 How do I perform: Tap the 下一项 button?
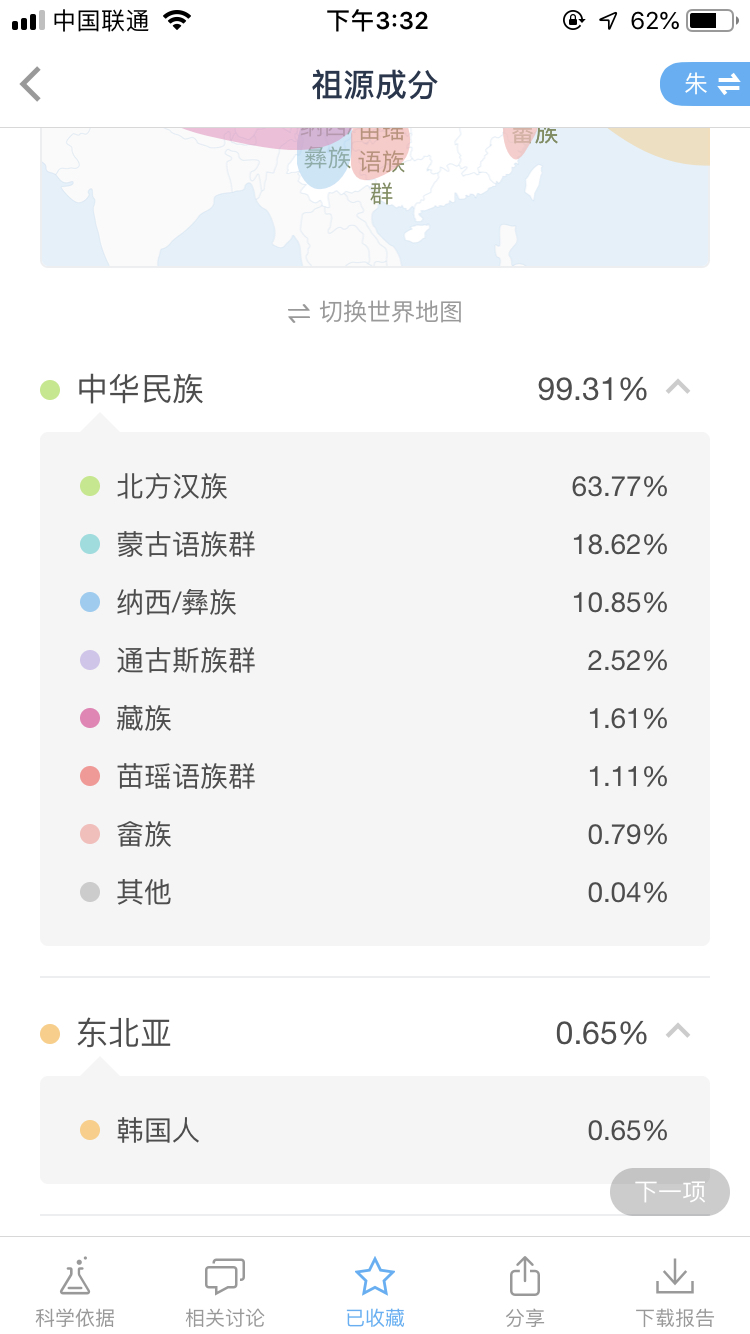coord(670,1191)
